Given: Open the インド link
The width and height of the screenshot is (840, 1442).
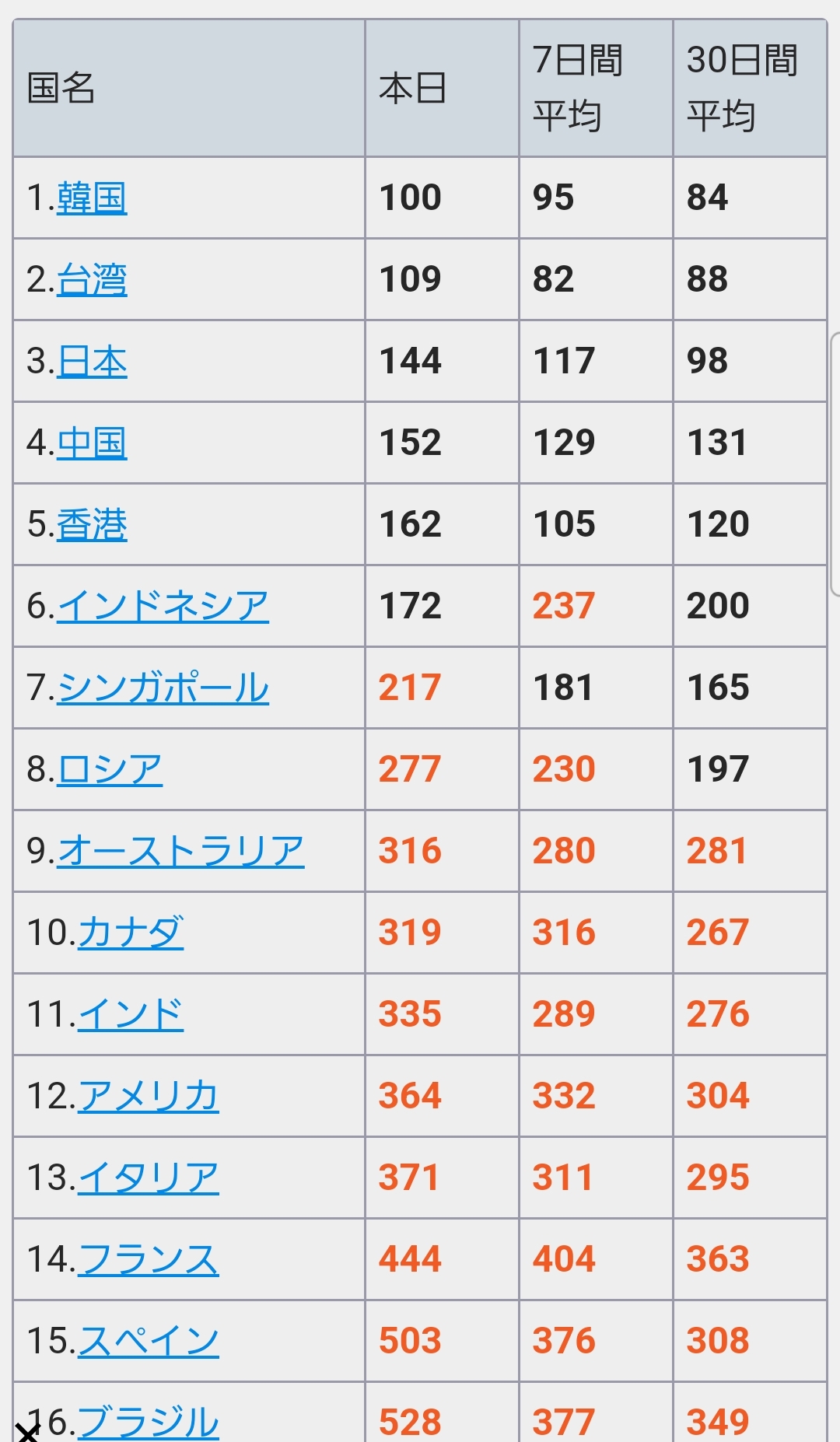Looking at the screenshot, I should pyautogui.click(x=131, y=1014).
